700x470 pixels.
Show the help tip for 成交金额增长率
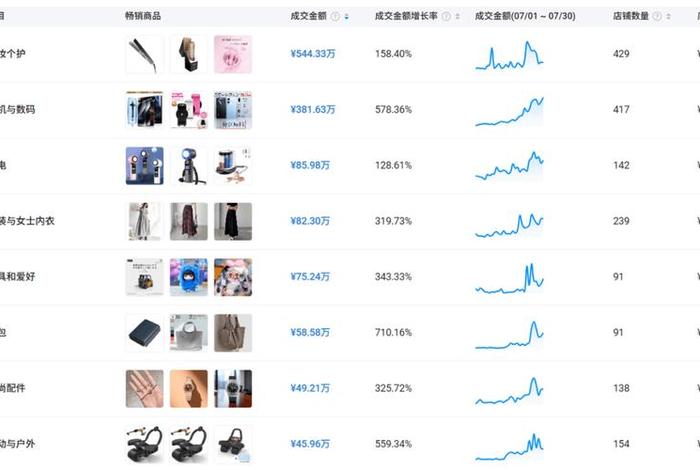pos(446,16)
